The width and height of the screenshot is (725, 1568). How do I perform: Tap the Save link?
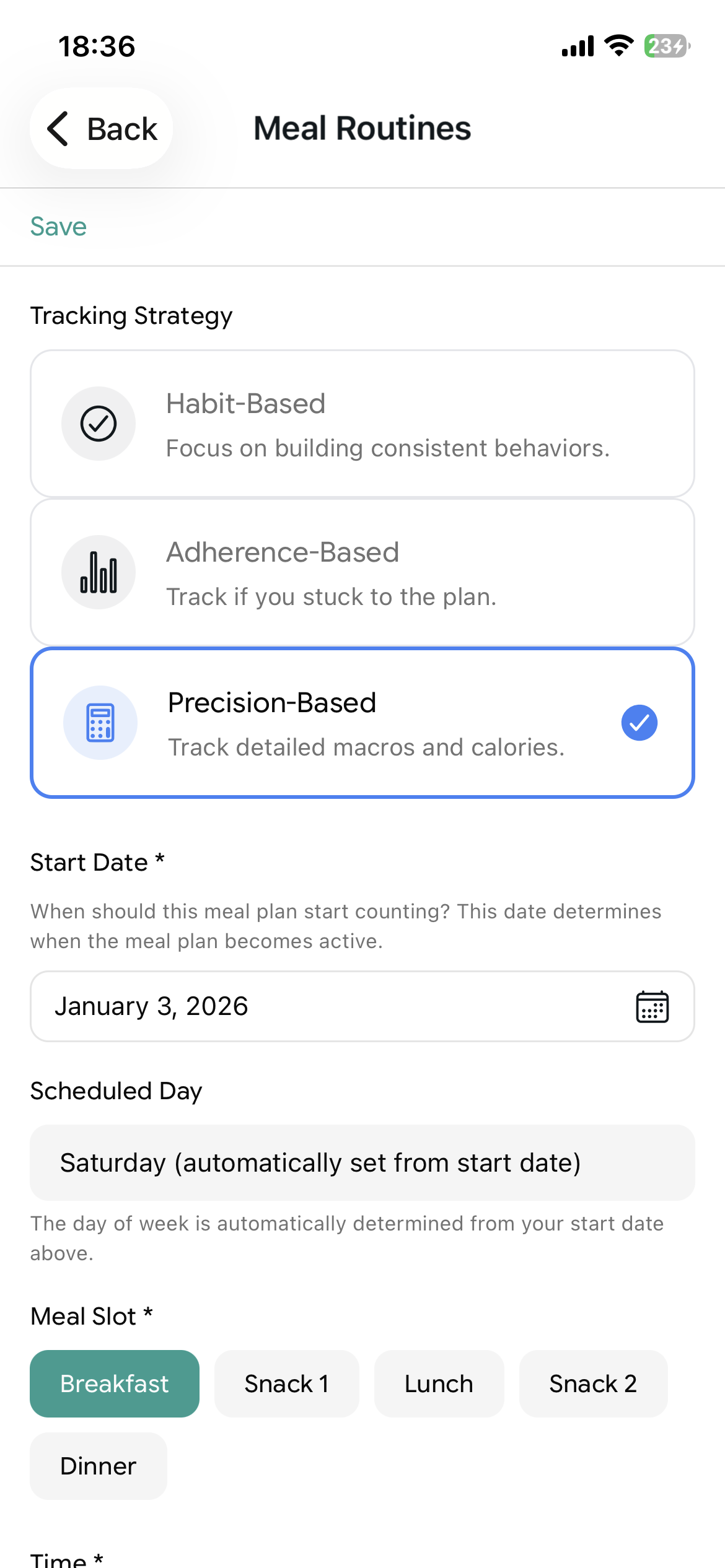(58, 226)
